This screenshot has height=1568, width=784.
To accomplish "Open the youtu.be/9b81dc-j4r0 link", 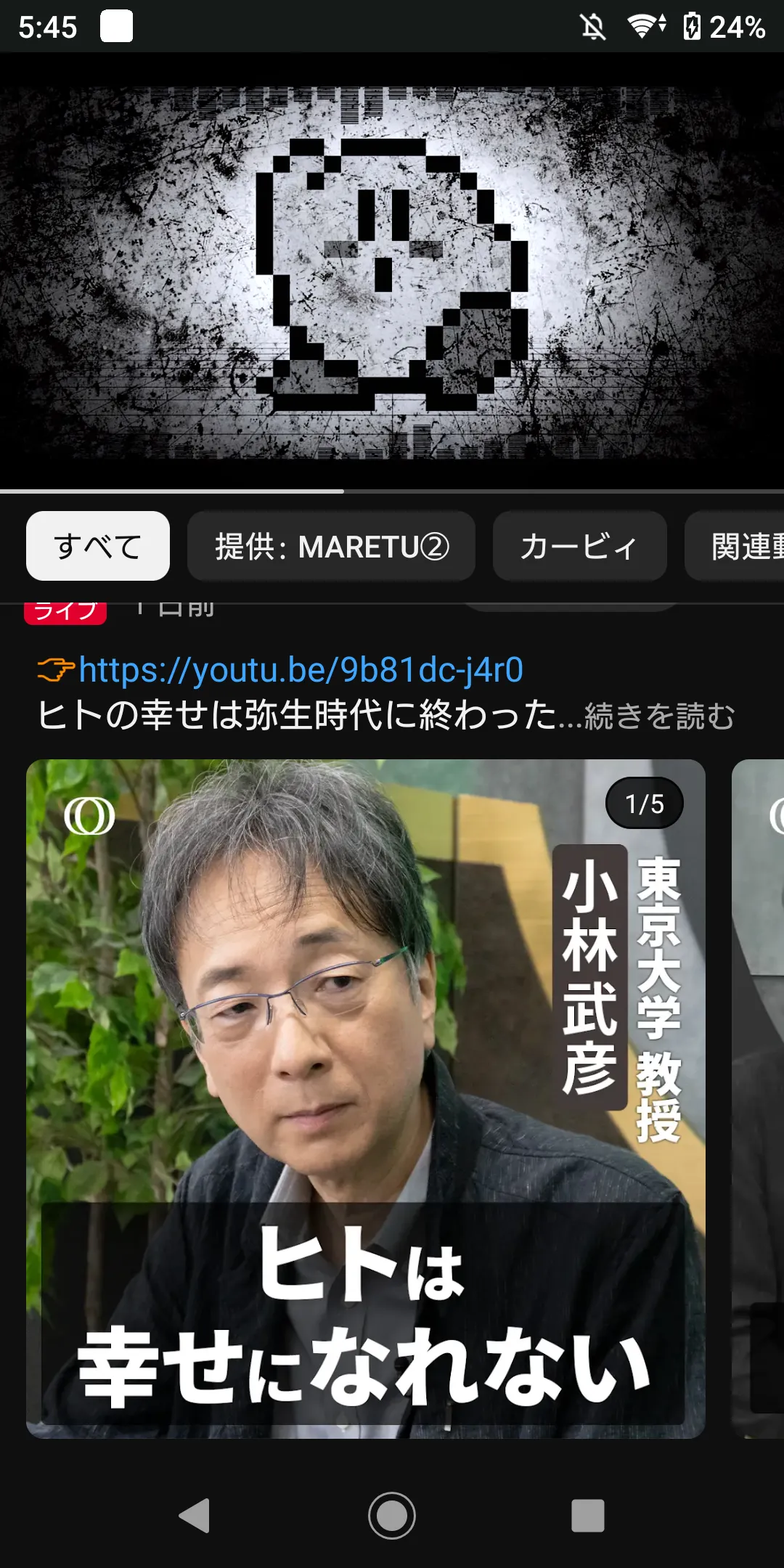I will 301,669.
